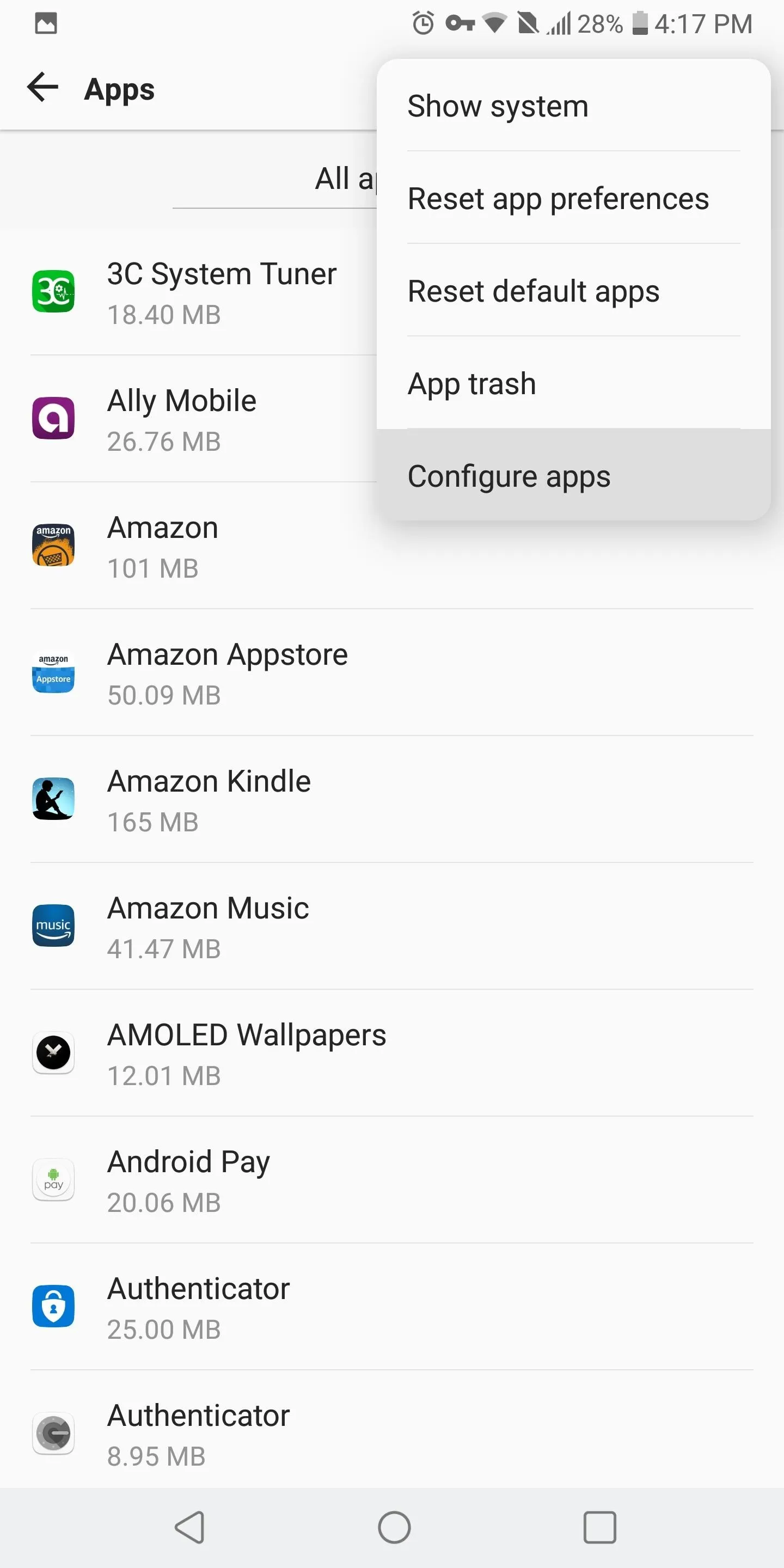784x1568 pixels.
Task: Choose Reset app preferences
Action: (x=573, y=198)
